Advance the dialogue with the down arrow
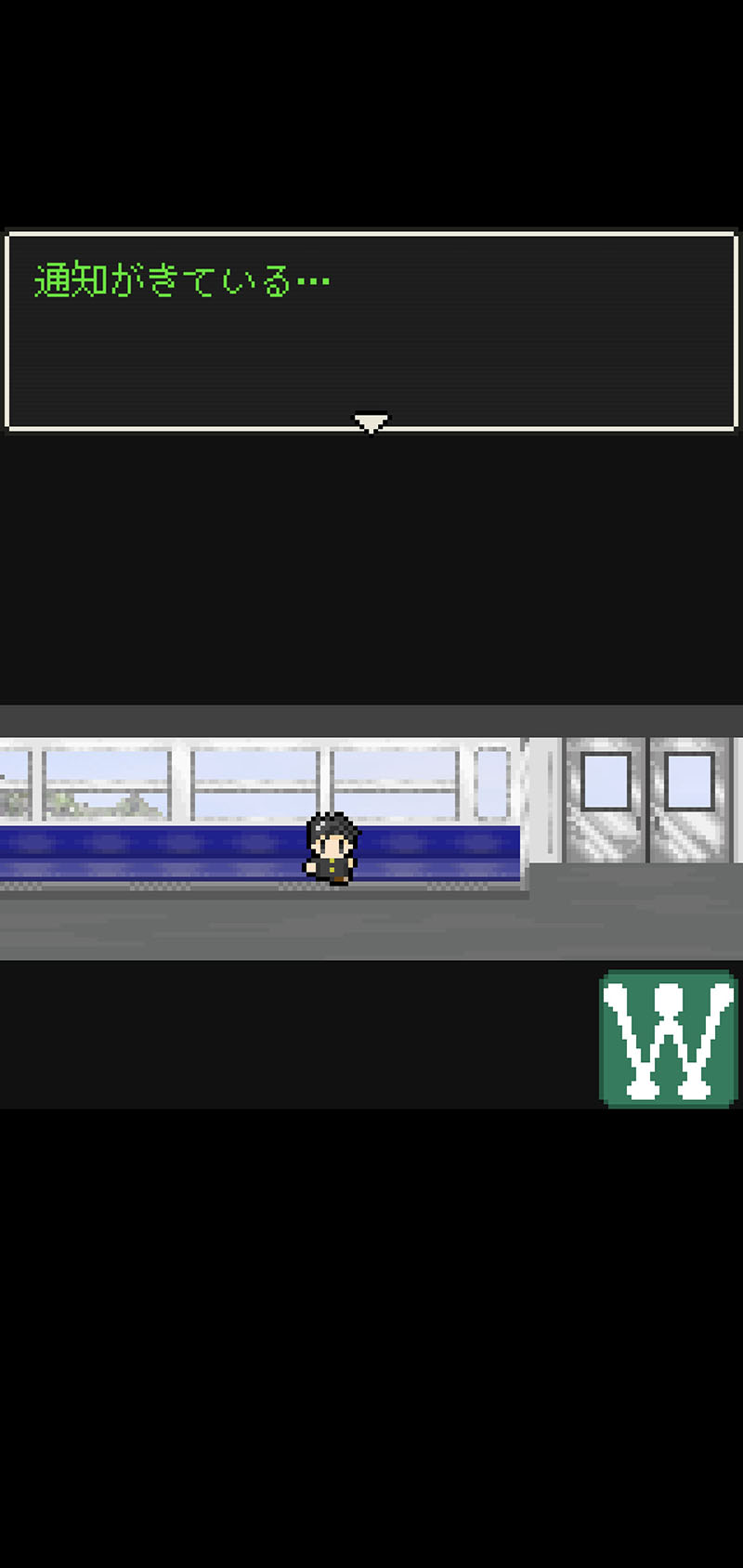Viewport: 743px width, 1568px height. tap(371, 423)
